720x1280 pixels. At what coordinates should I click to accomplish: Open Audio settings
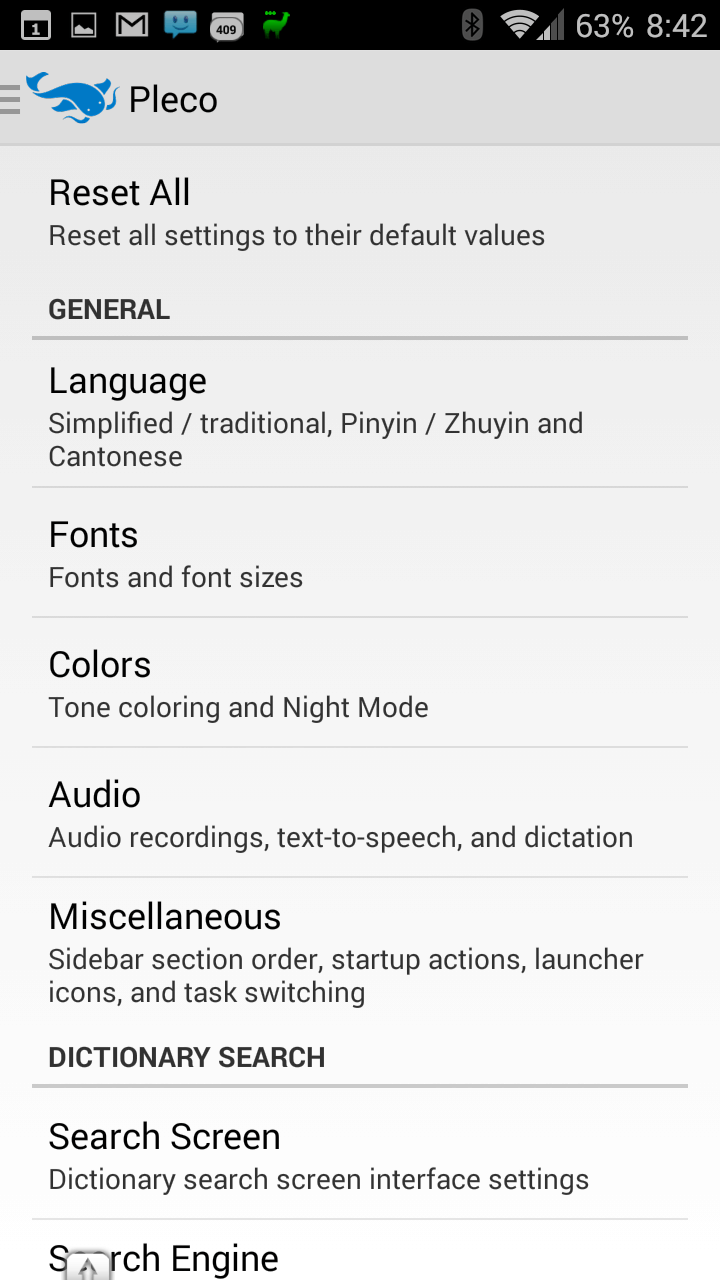(x=360, y=813)
